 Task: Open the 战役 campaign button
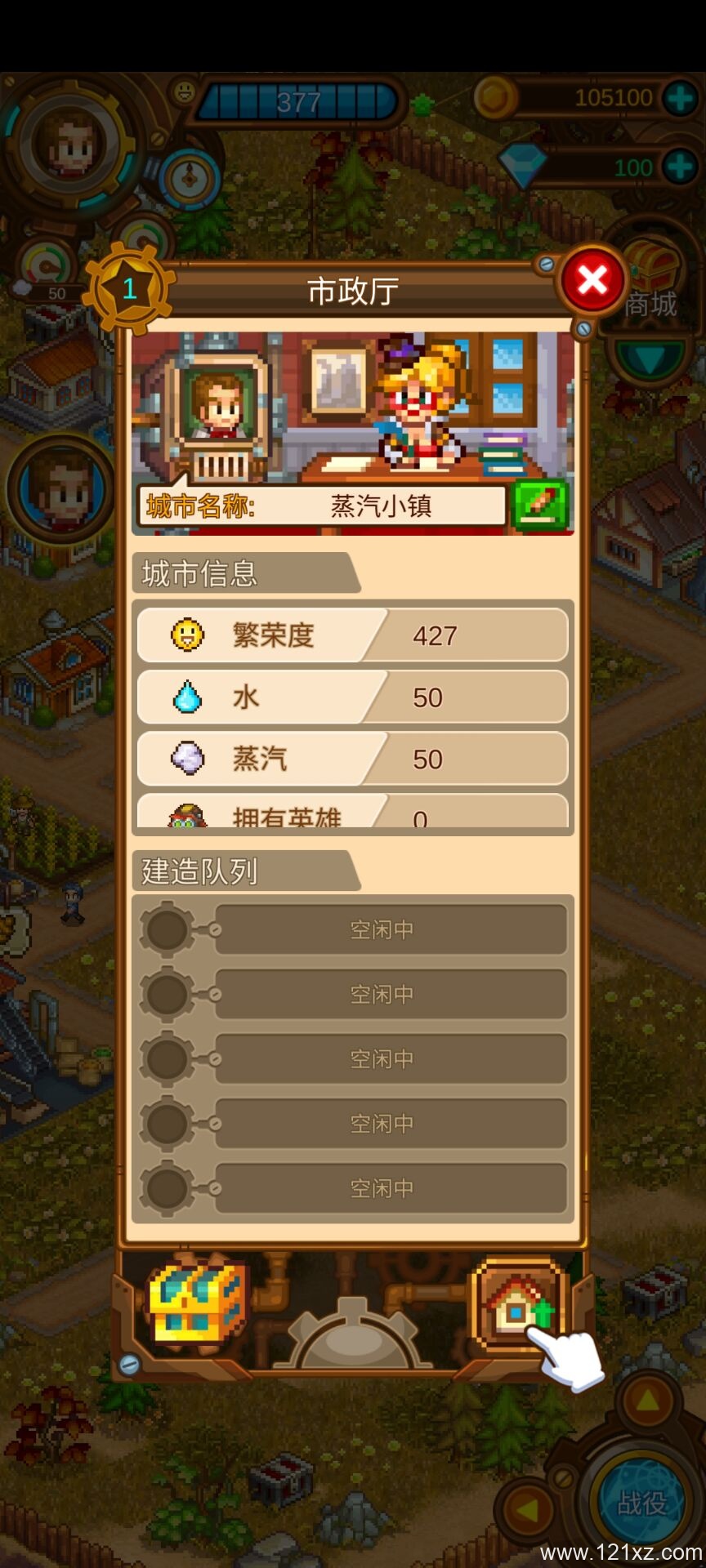coord(642,1501)
